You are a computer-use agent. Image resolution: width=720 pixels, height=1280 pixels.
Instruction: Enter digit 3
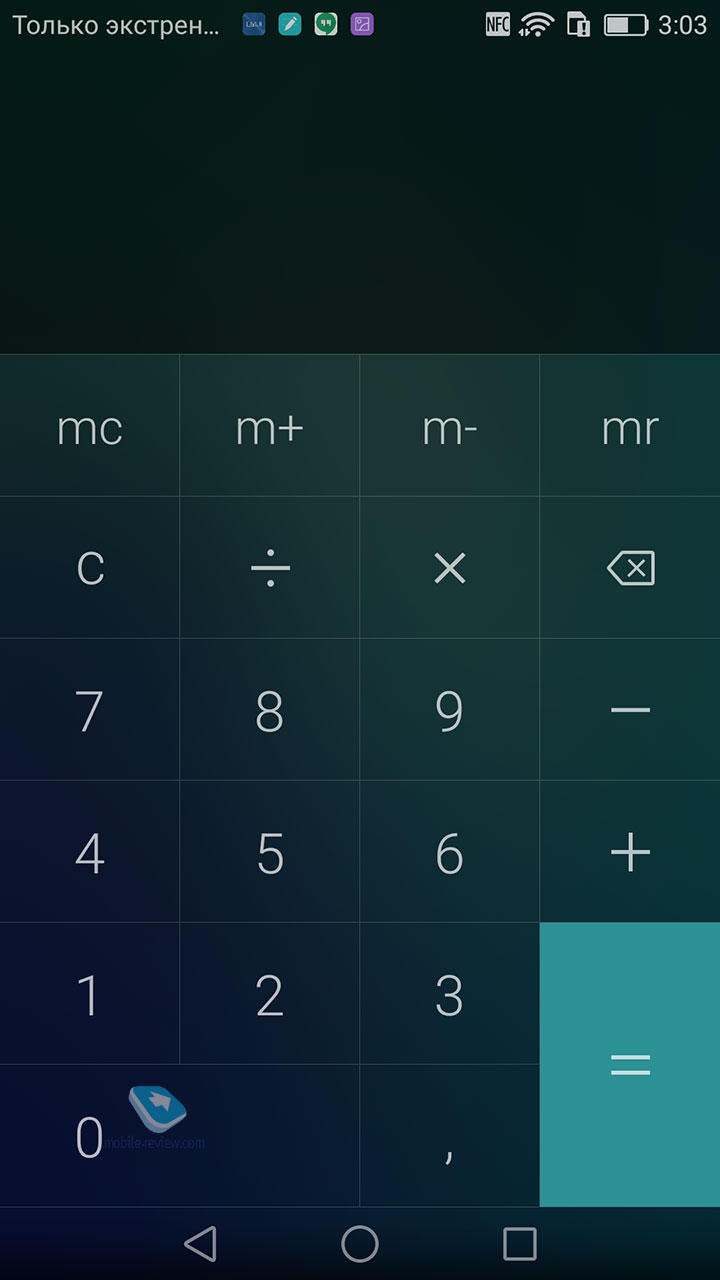(x=450, y=994)
